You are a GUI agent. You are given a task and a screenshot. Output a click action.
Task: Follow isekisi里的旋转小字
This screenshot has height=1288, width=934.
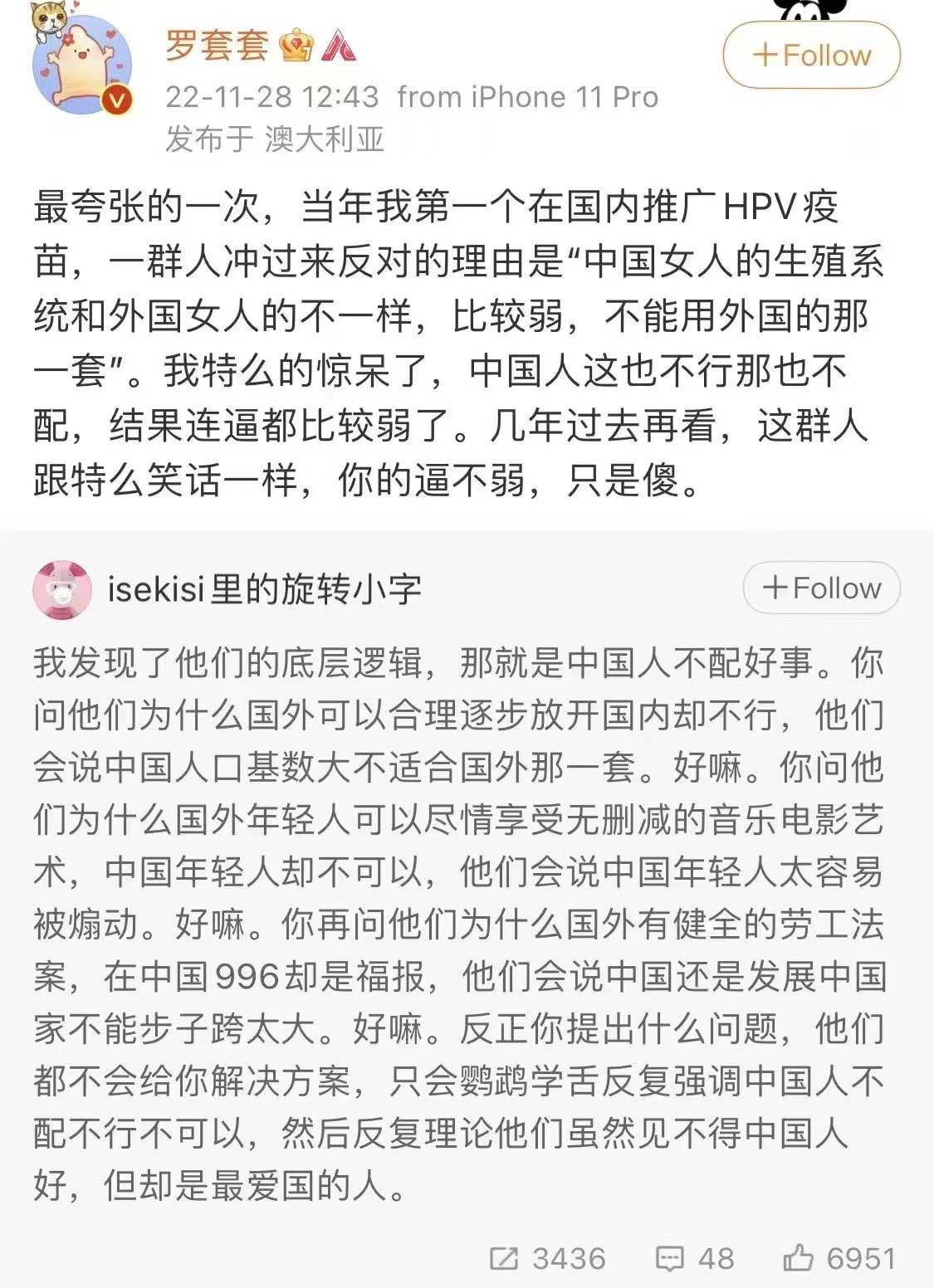(821, 588)
